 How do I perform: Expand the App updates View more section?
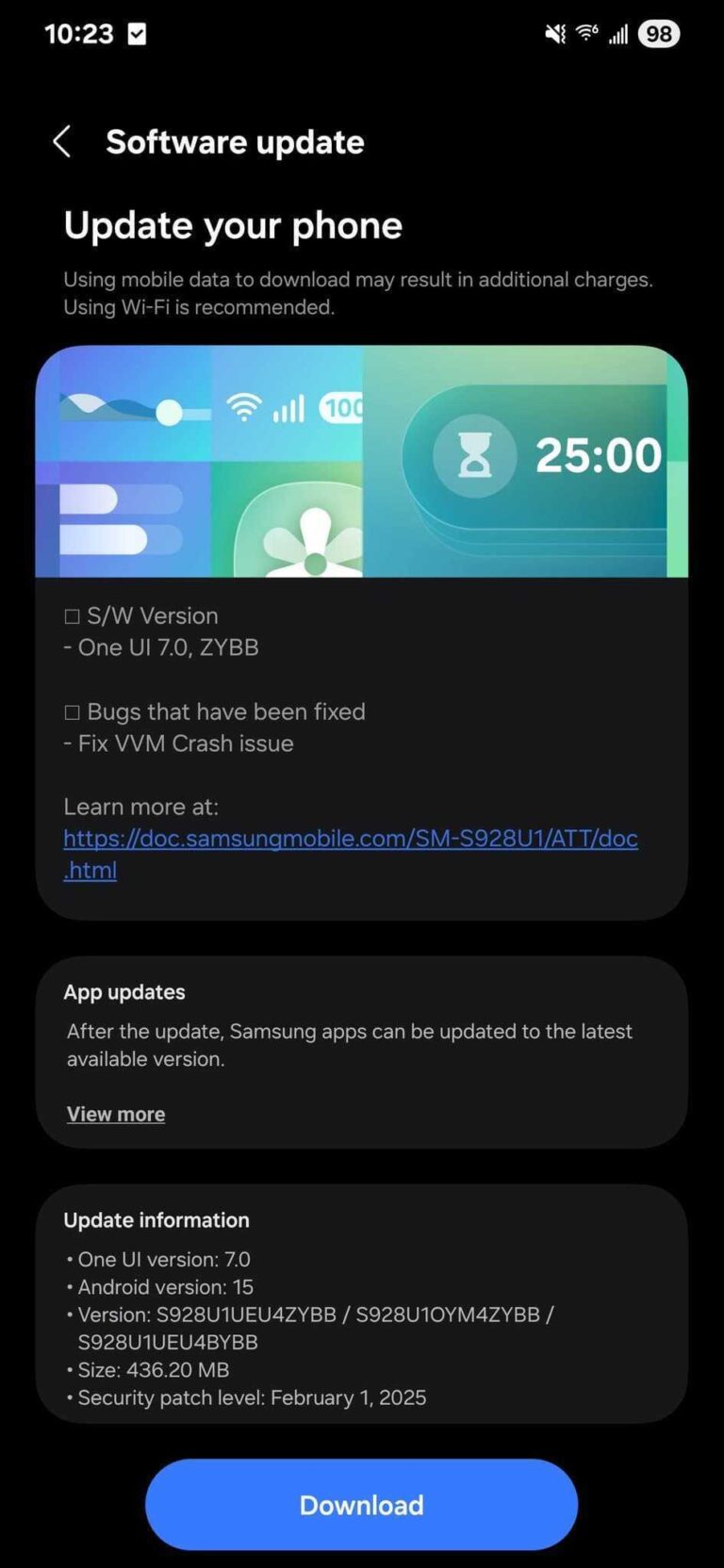point(115,1114)
